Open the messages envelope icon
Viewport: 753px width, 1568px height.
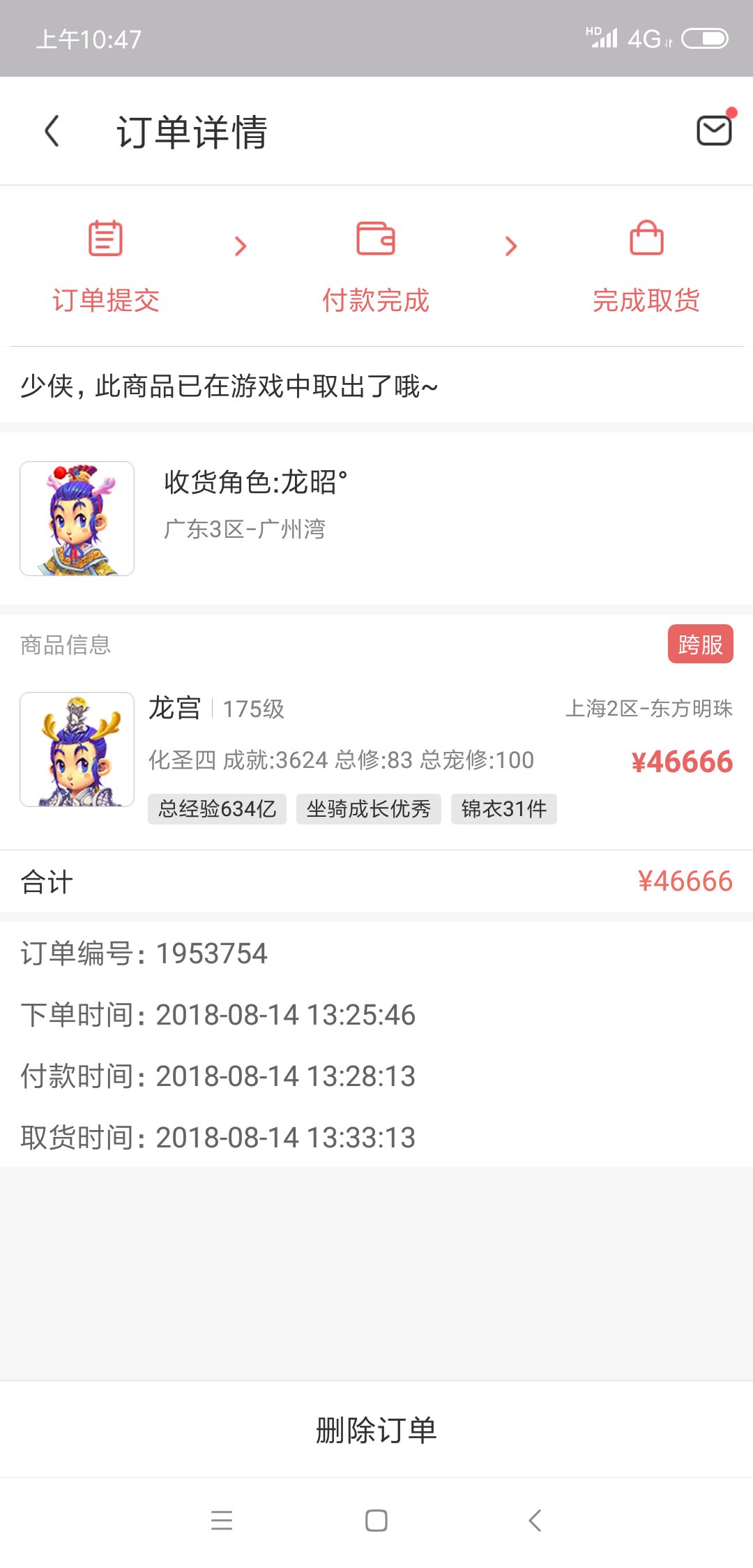(715, 130)
